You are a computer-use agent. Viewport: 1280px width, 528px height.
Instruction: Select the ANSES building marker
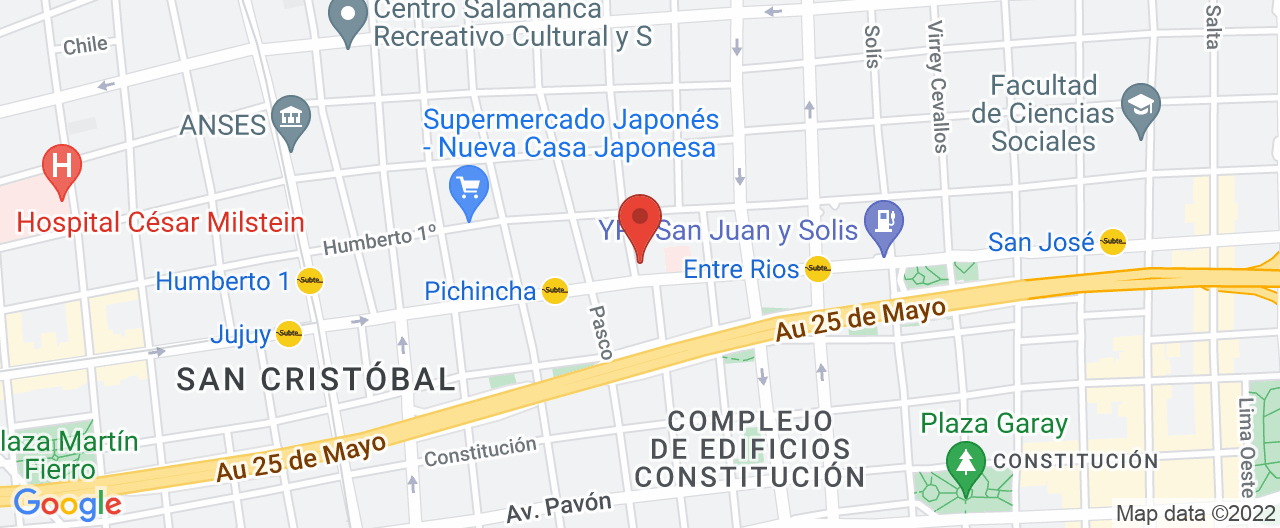pyautogui.click(x=293, y=119)
